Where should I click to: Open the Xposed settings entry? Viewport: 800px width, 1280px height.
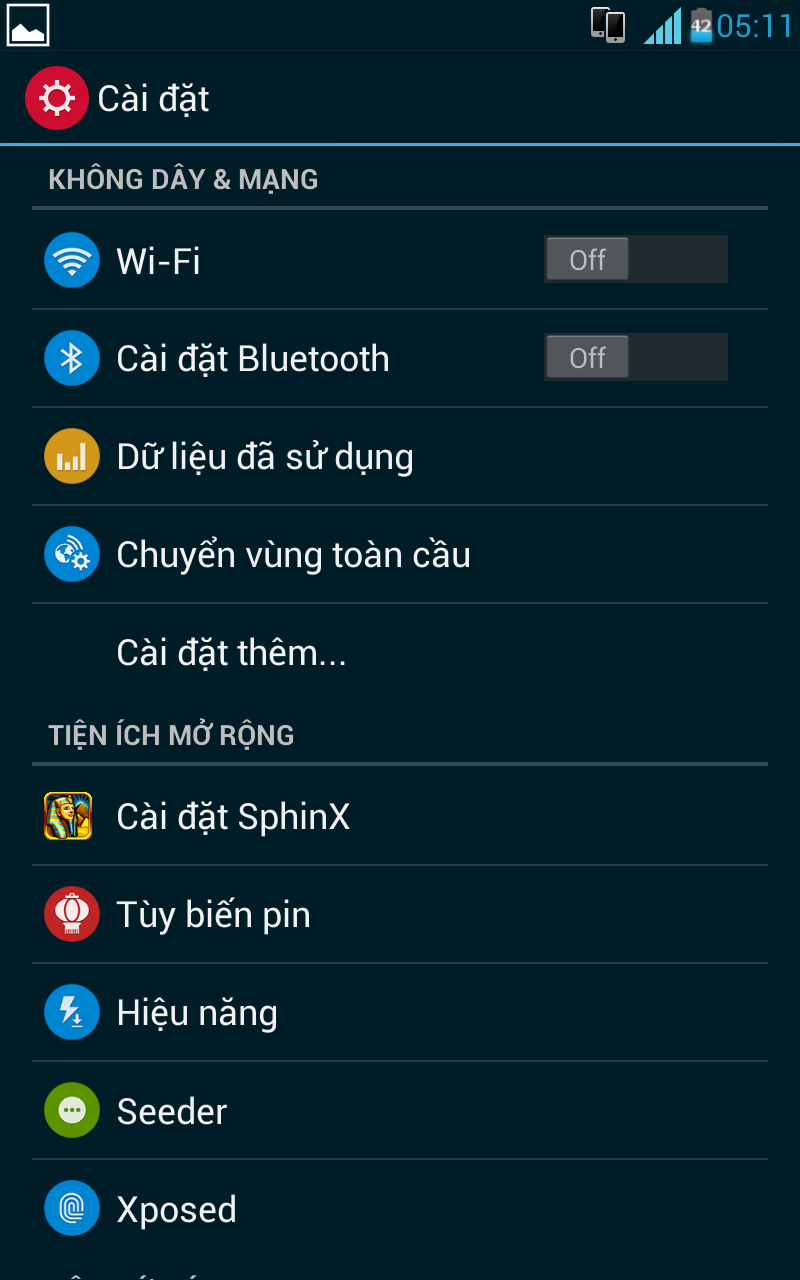pyautogui.click(x=177, y=1207)
